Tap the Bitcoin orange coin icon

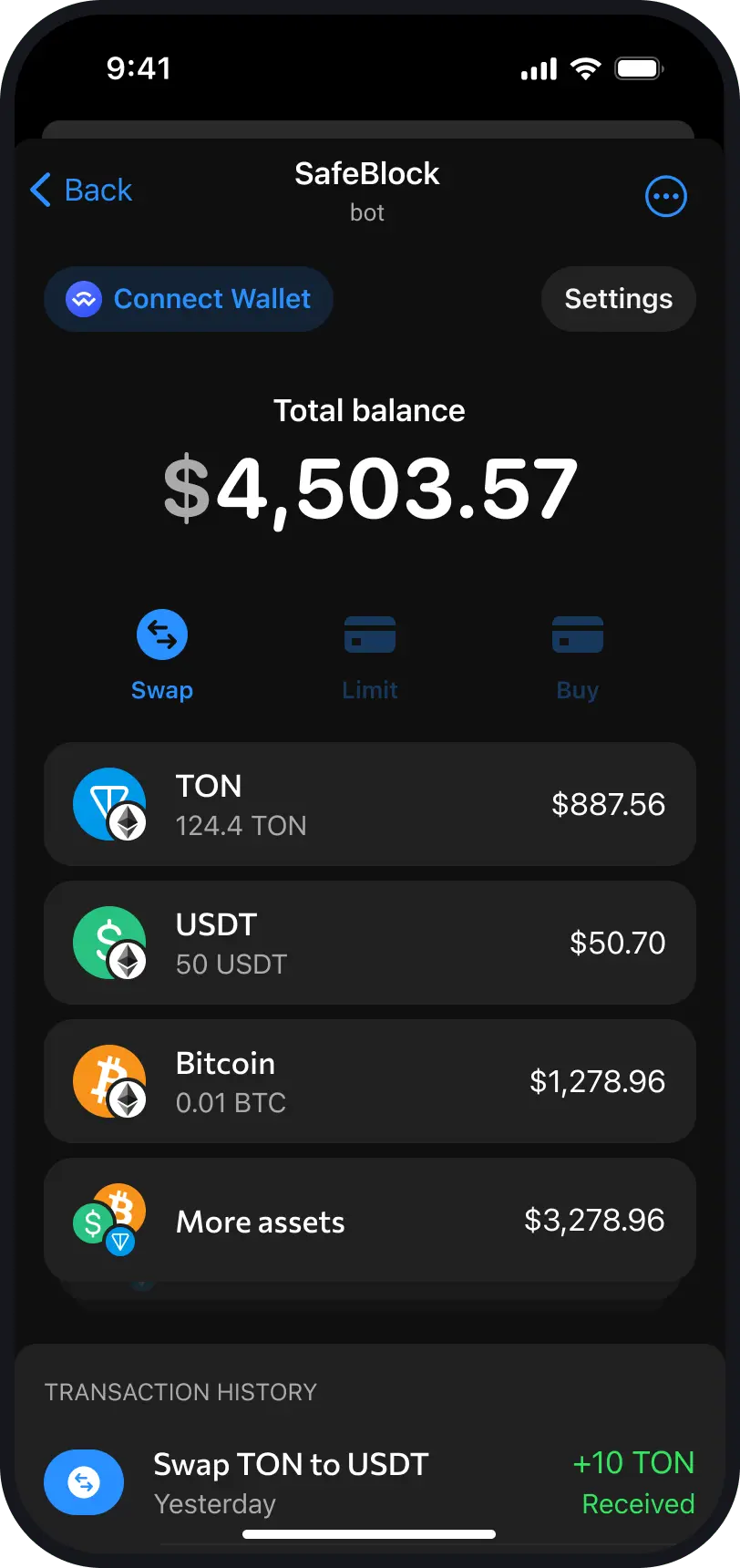tap(109, 1081)
